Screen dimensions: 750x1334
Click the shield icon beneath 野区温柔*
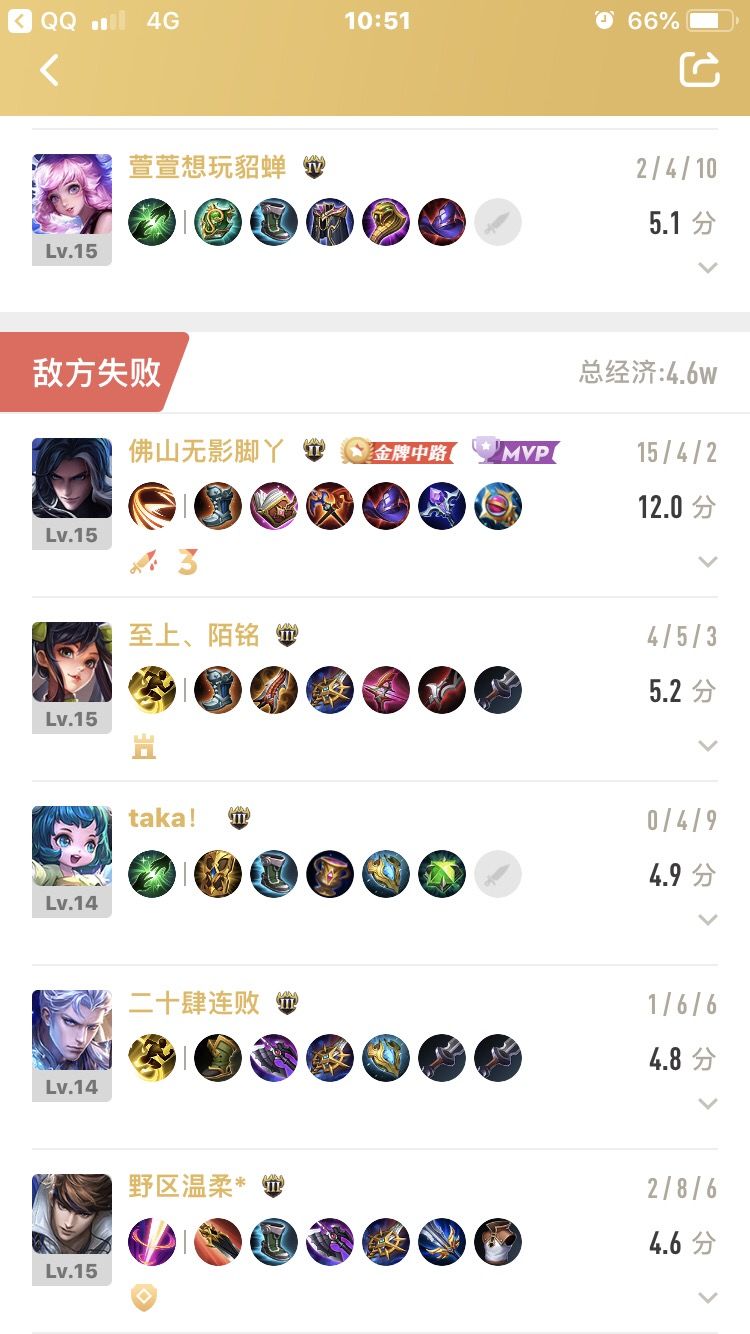[x=145, y=1298]
